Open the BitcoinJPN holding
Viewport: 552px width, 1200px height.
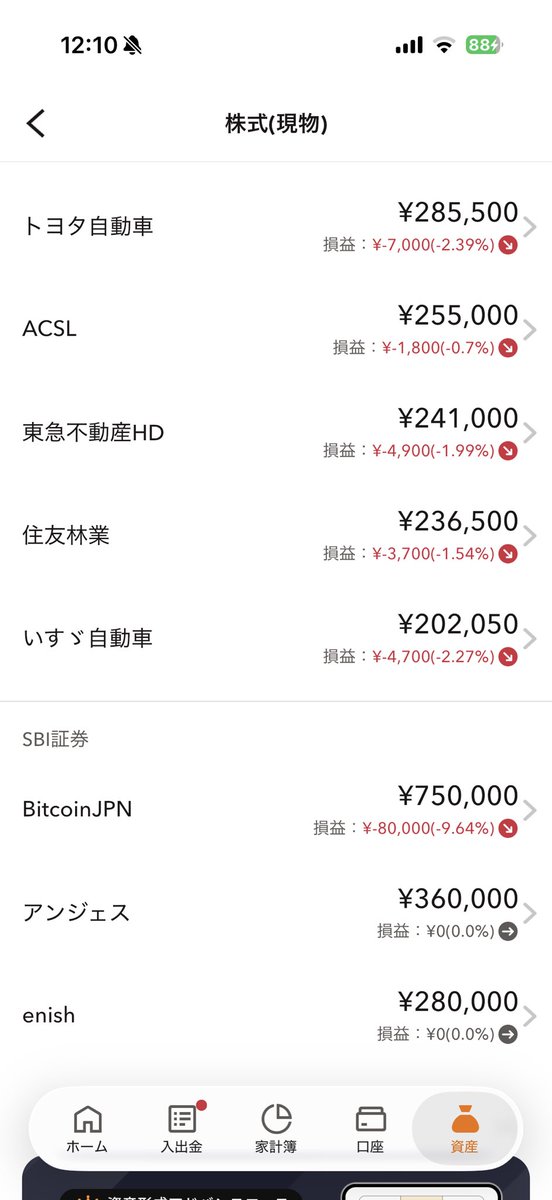[276, 809]
